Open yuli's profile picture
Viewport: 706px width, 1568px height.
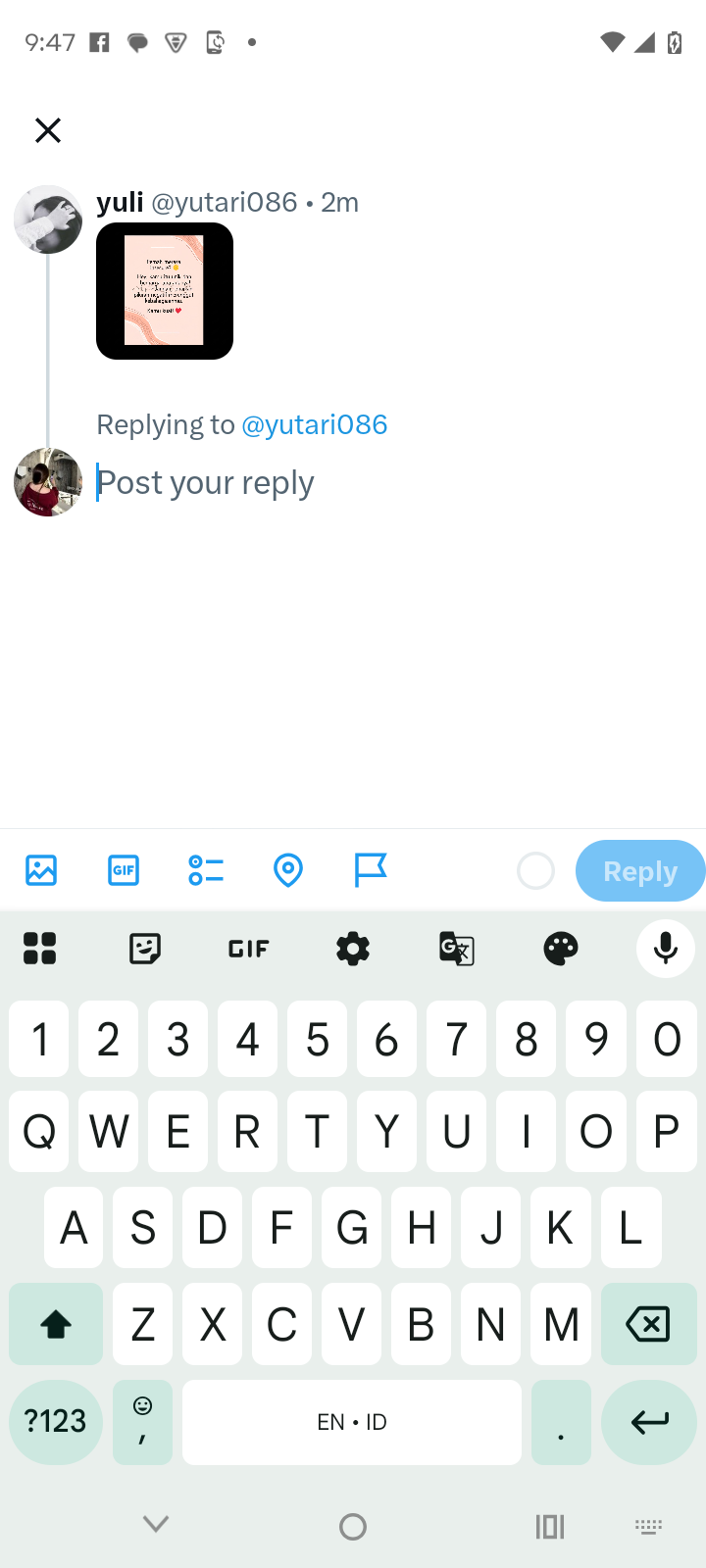point(48,220)
